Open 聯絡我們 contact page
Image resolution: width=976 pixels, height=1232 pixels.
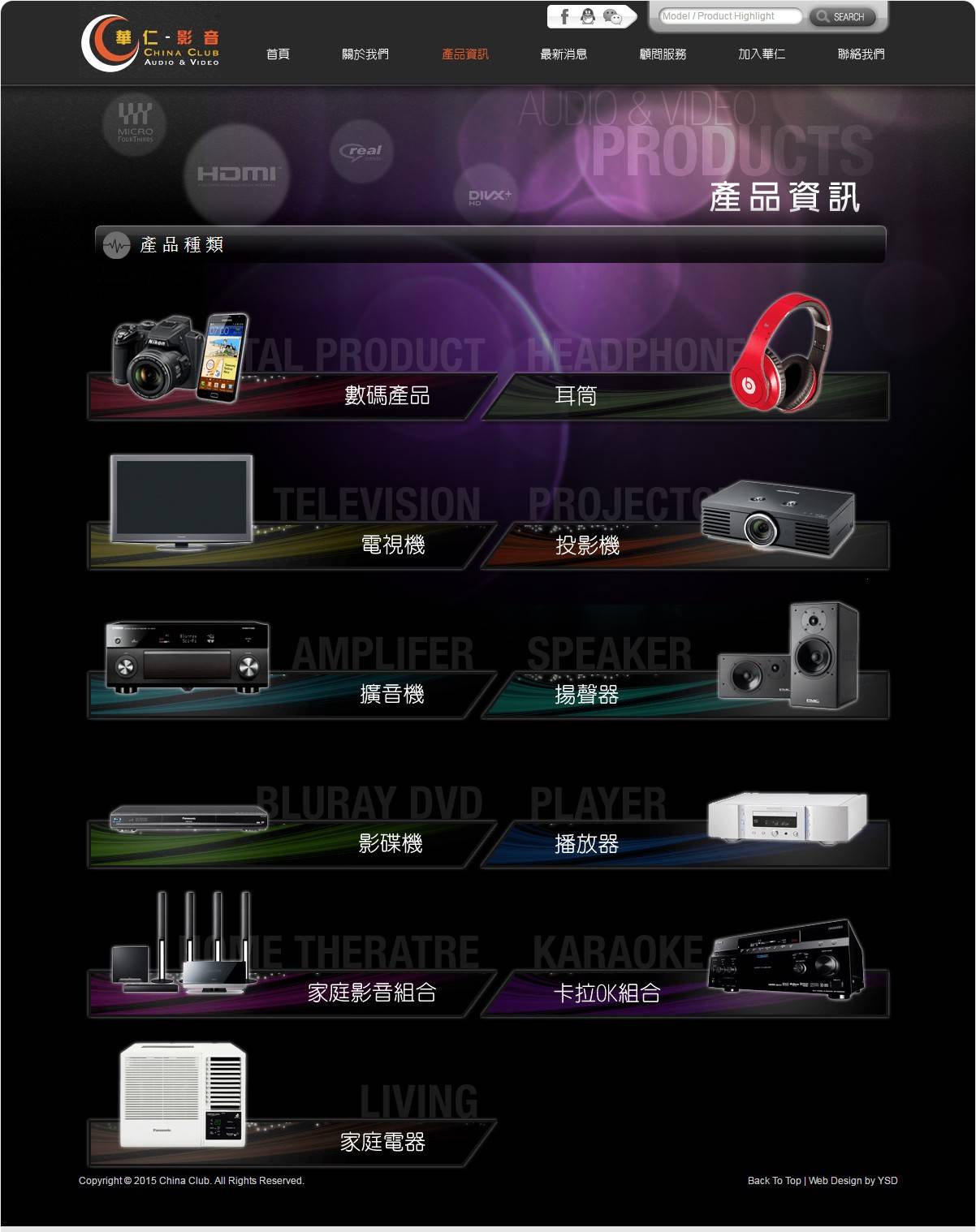(861, 54)
